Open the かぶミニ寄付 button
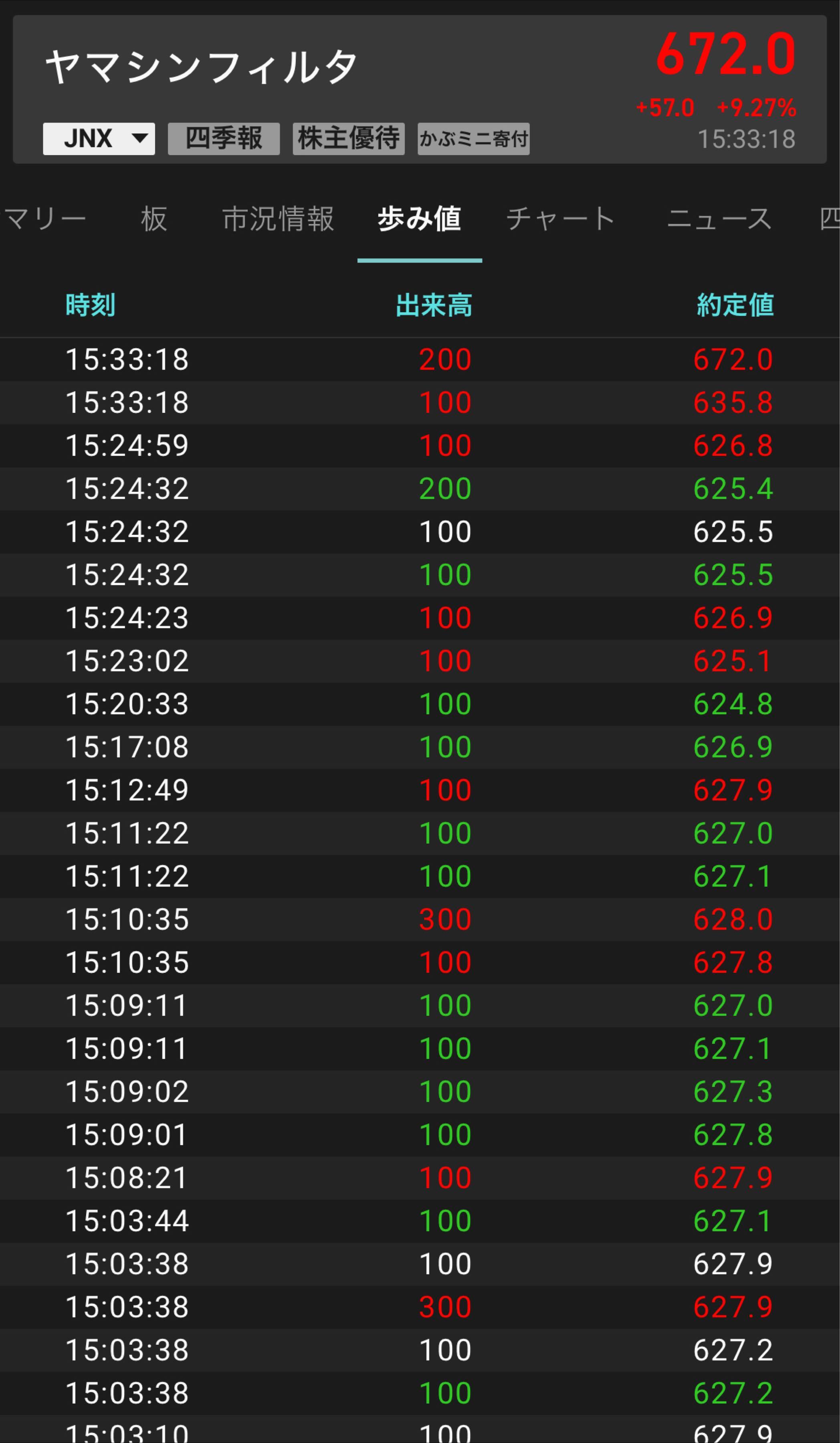Viewport: 840px width, 1443px height. (x=473, y=139)
